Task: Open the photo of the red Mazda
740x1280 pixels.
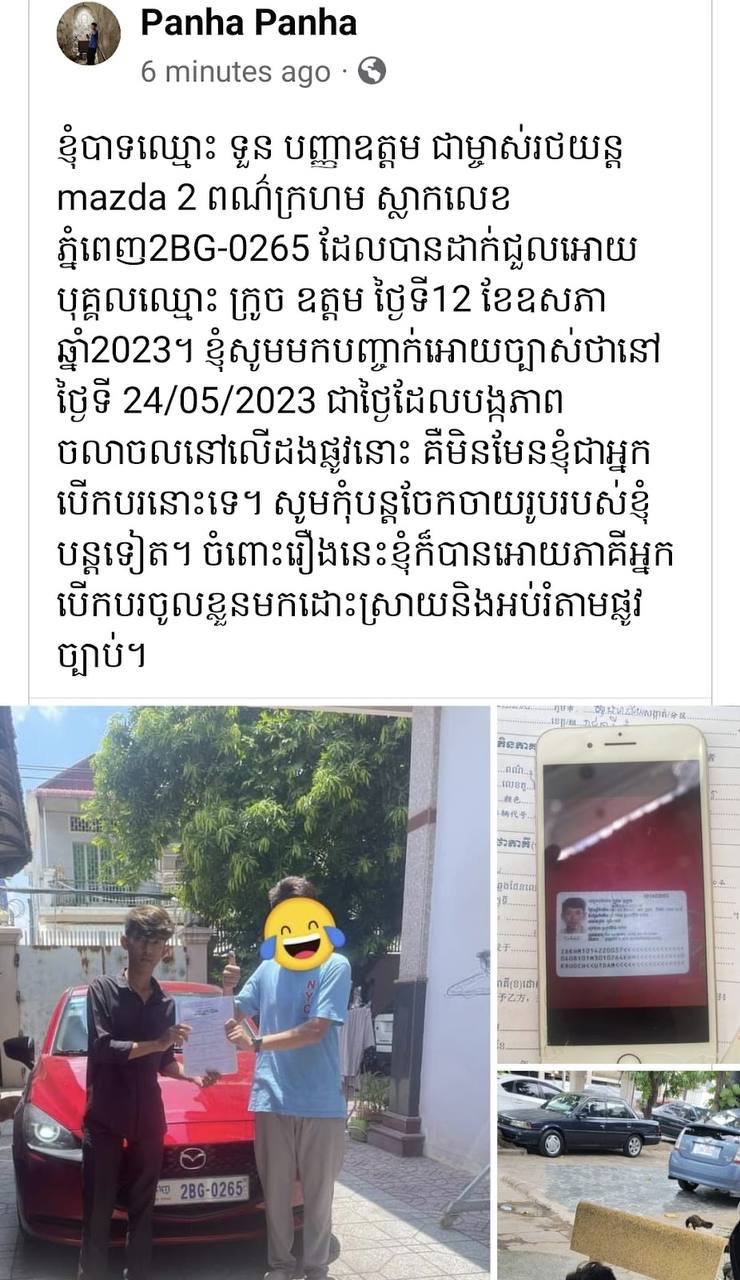Action: (x=245, y=992)
